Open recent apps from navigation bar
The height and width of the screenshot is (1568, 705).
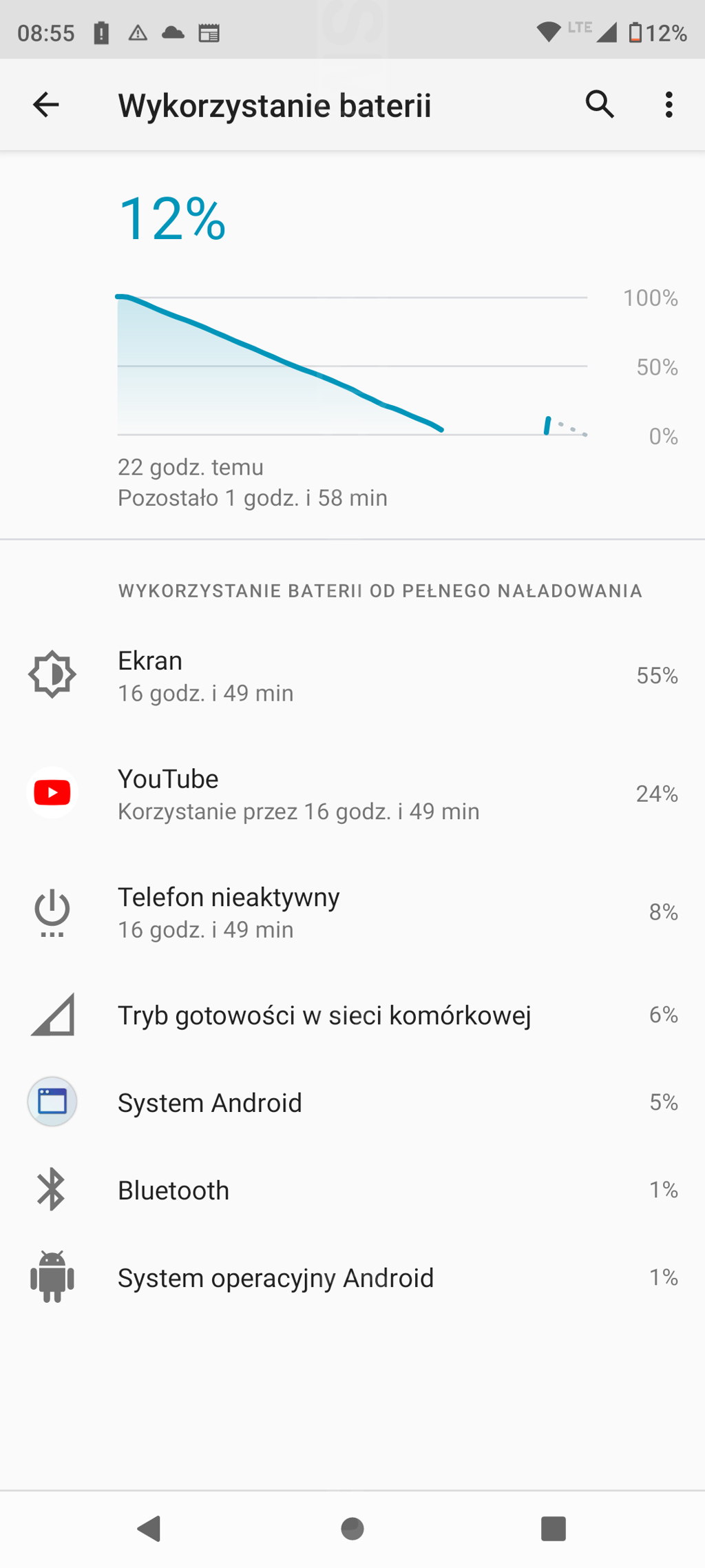(554, 1529)
